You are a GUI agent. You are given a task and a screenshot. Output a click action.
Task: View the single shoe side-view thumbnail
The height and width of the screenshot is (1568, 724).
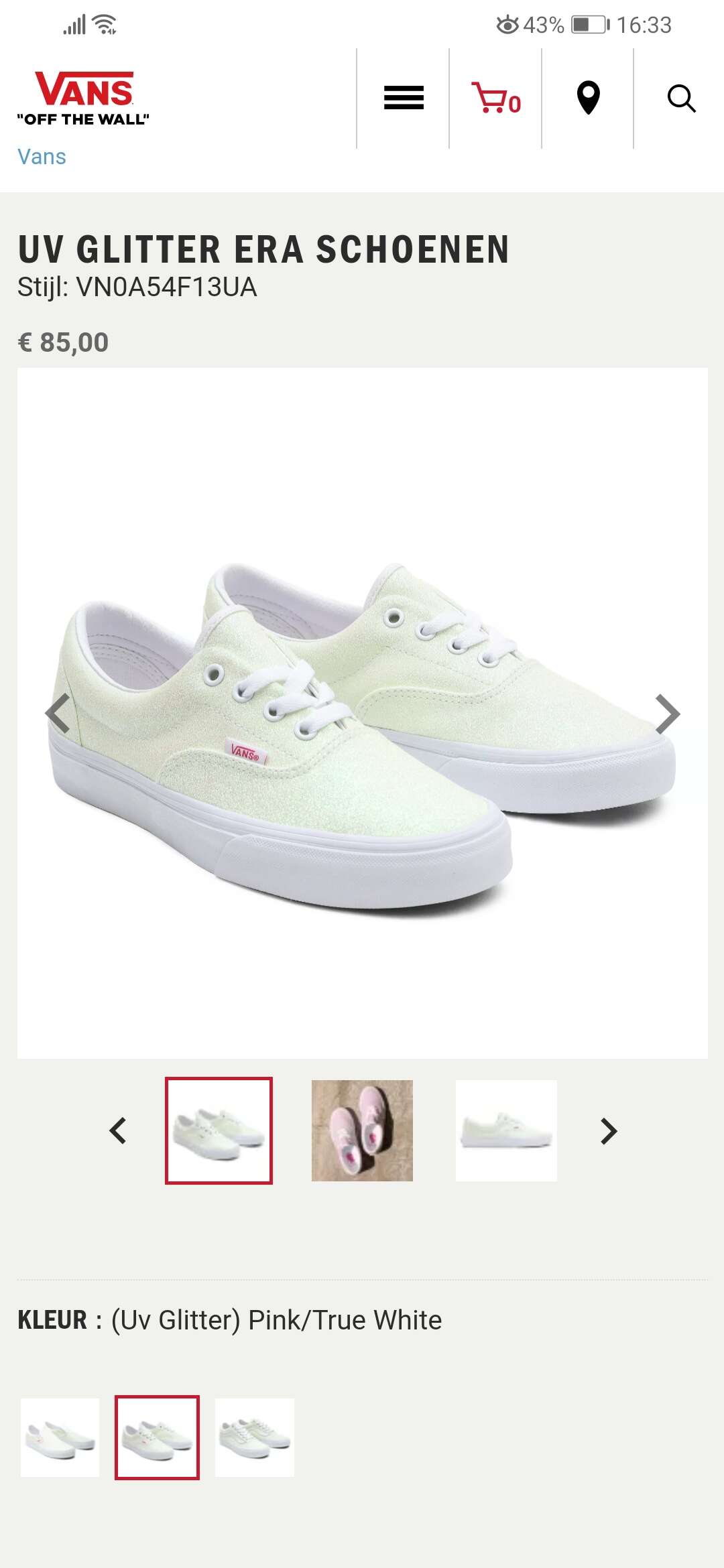pyautogui.click(x=506, y=1130)
